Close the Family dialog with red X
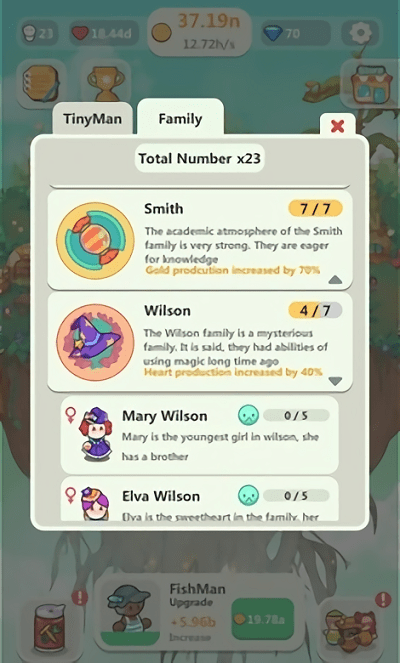This screenshot has width=400, height=663. (337, 126)
